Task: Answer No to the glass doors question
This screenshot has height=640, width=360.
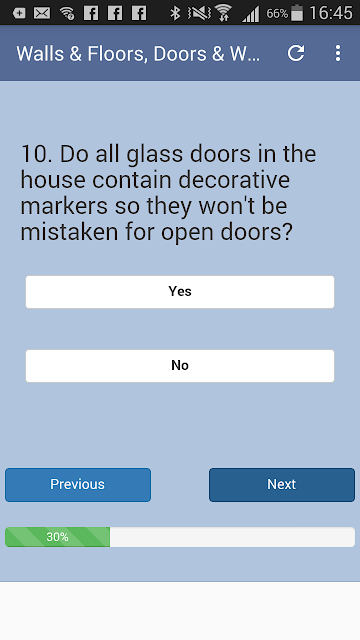Action: tap(180, 366)
